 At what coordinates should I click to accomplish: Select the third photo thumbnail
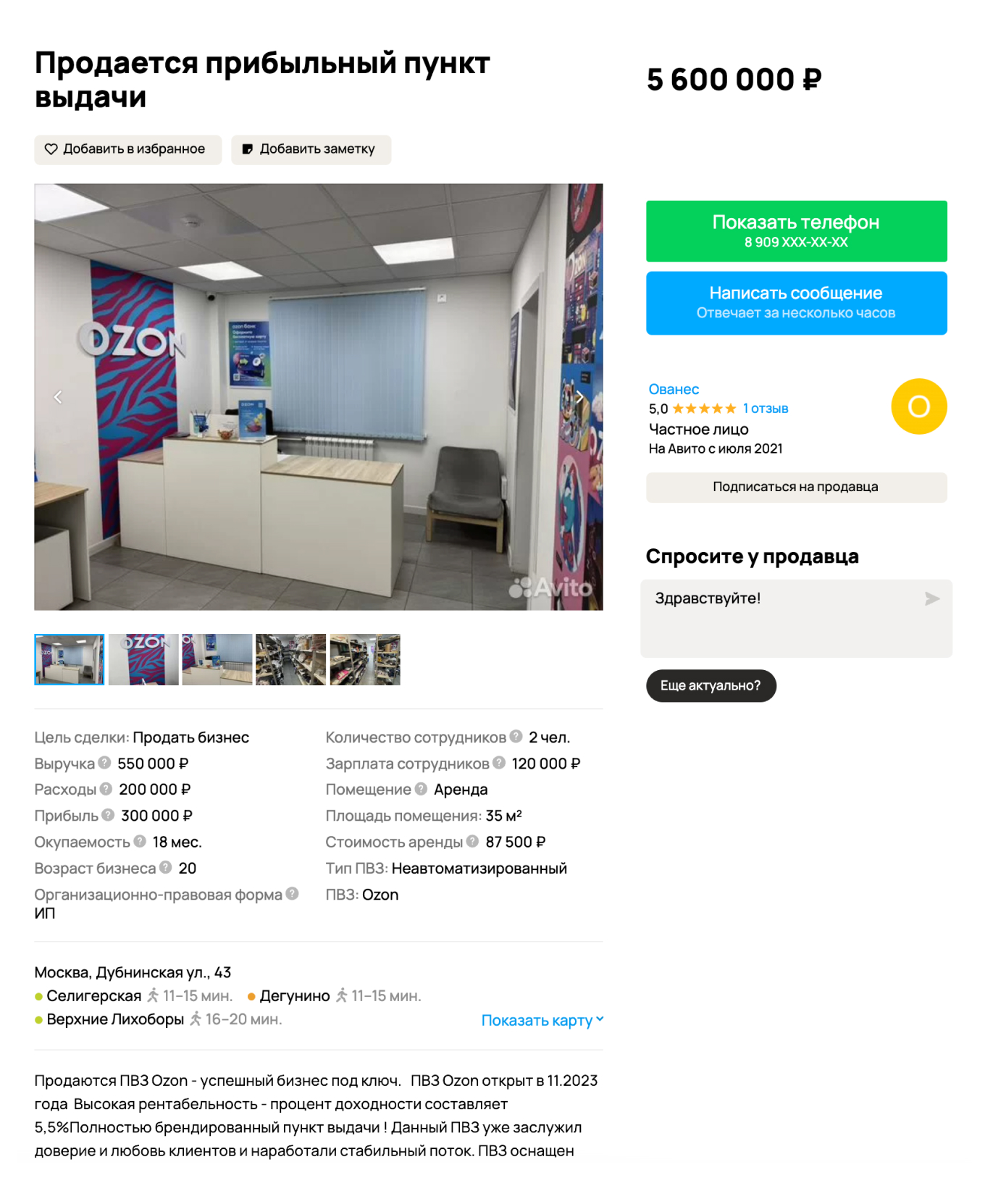[217, 660]
